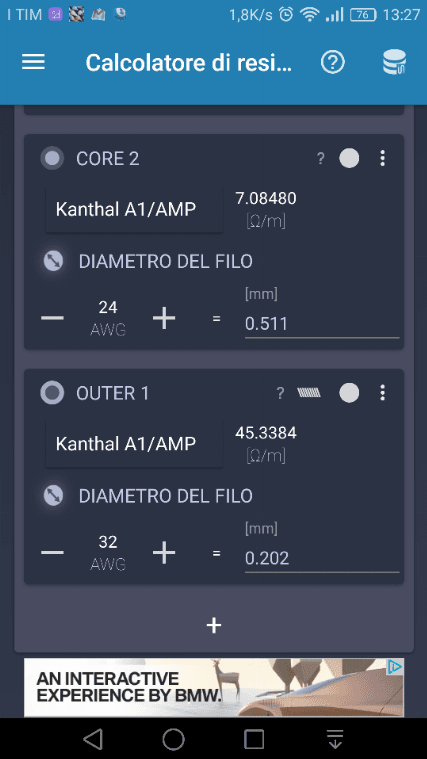Image resolution: width=427 pixels, height=759 pixels.
Task: Add a new wire with plus button
Action: coord(214,625)
